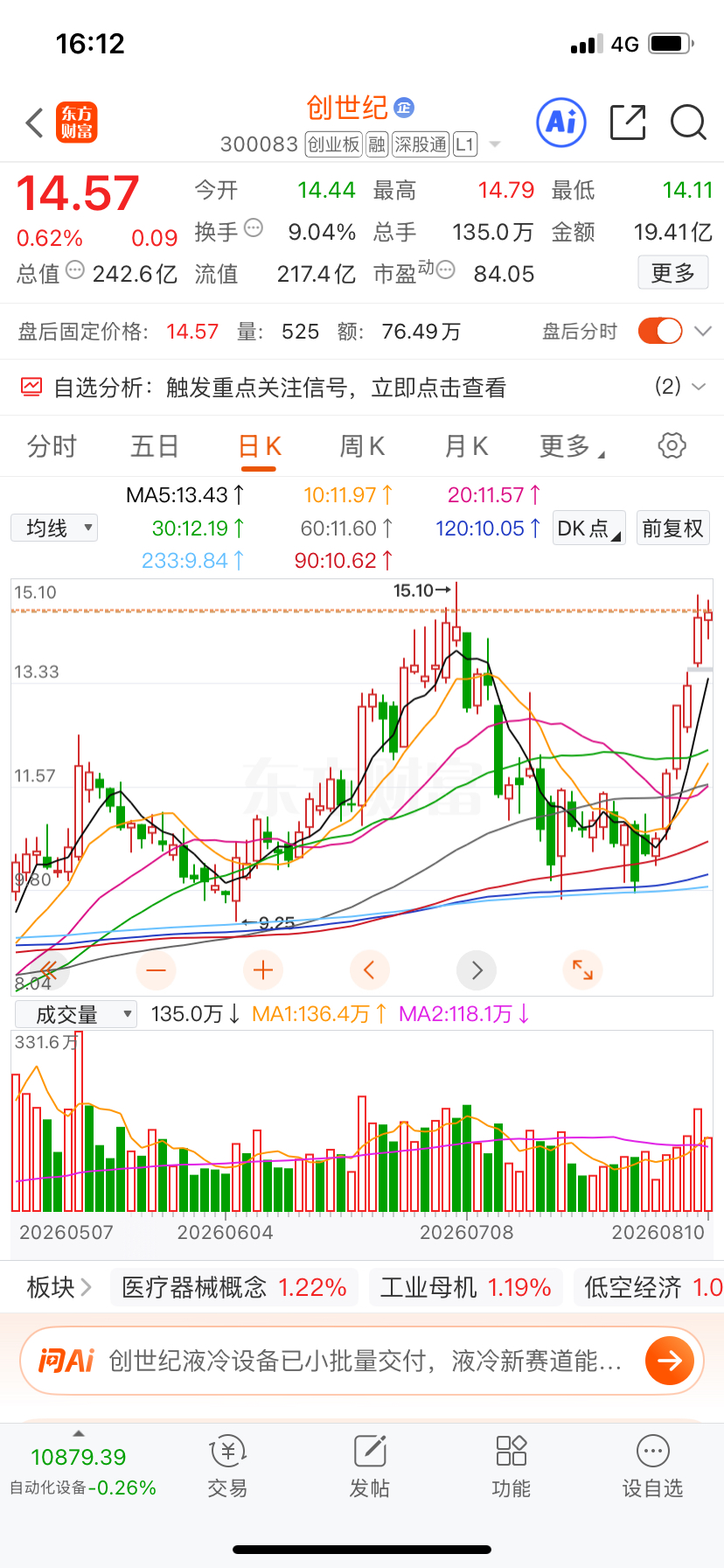
Task: Tap the DK点 button
Action: (x=589, y=528)
